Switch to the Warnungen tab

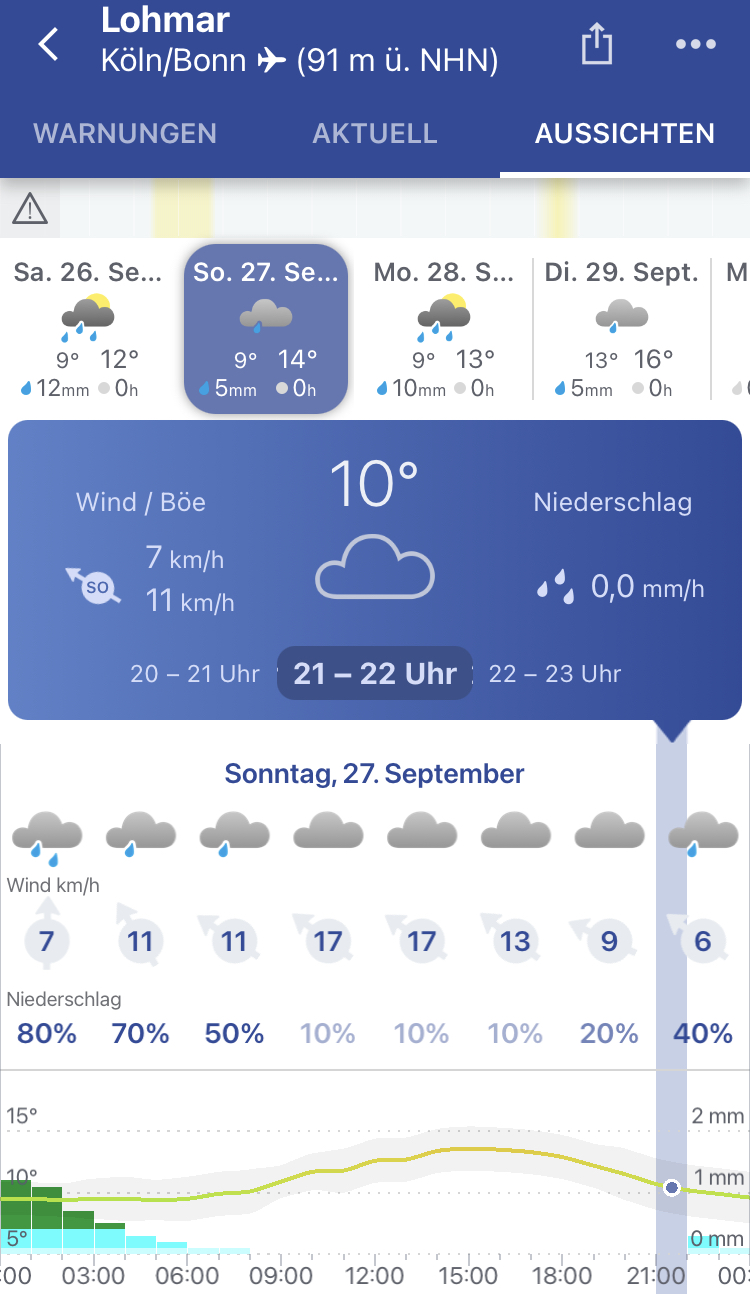pos(125,134)
